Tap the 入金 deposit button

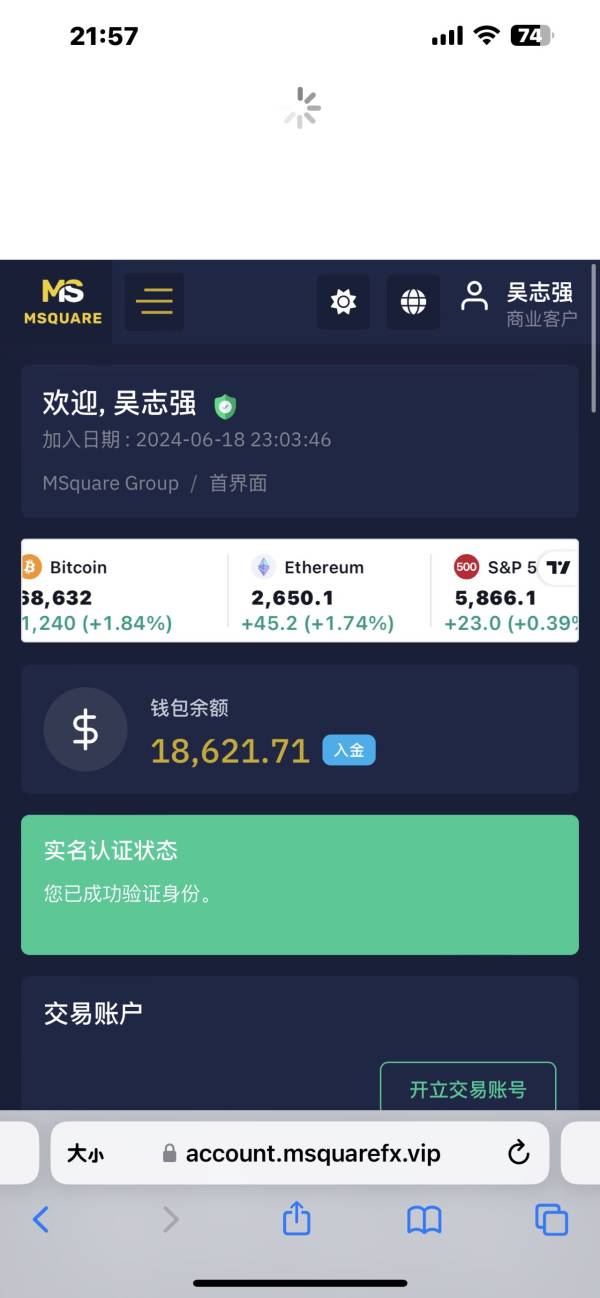pos(349,750)
